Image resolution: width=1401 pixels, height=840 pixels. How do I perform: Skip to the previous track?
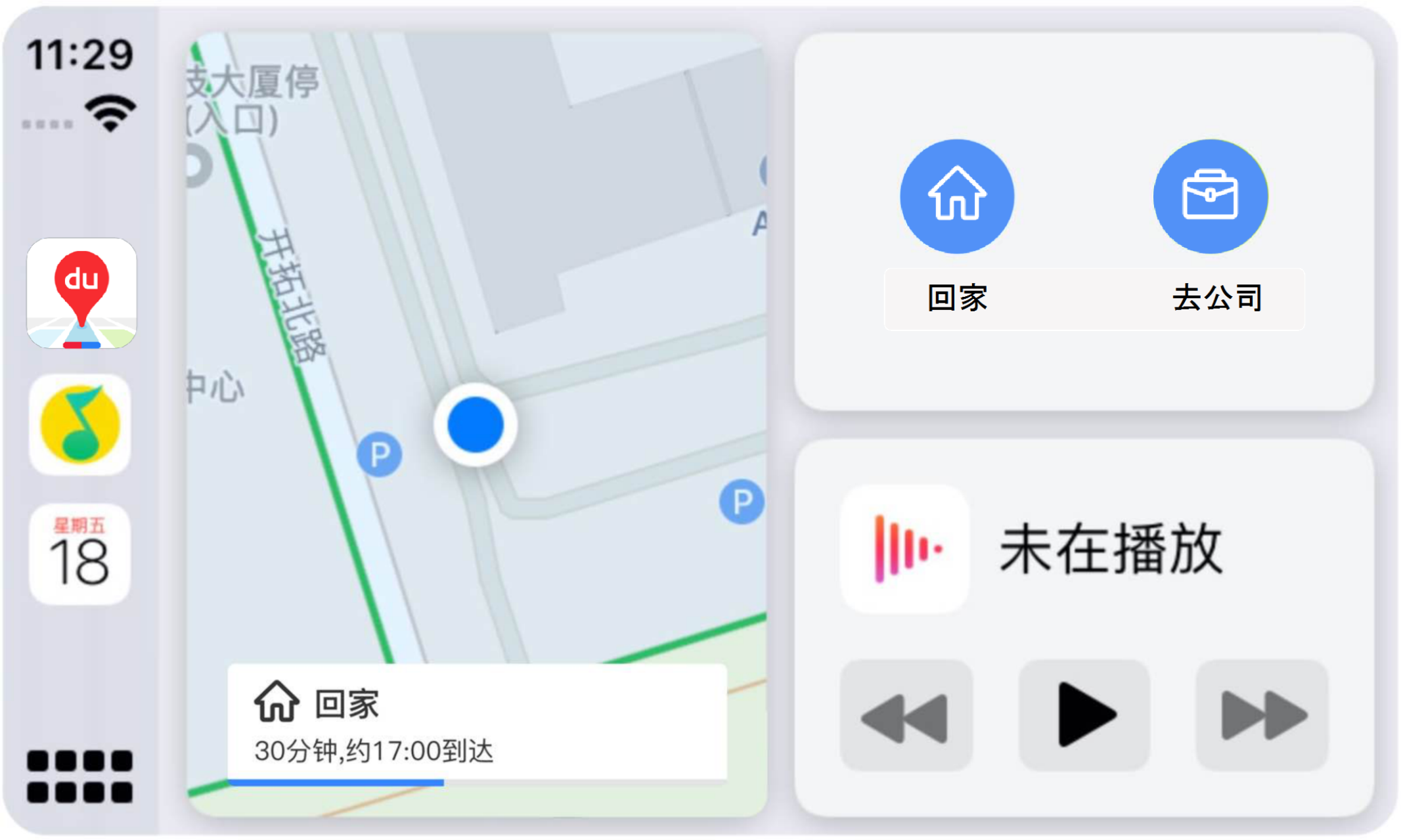pyautogui.click(x=906, y=715)
